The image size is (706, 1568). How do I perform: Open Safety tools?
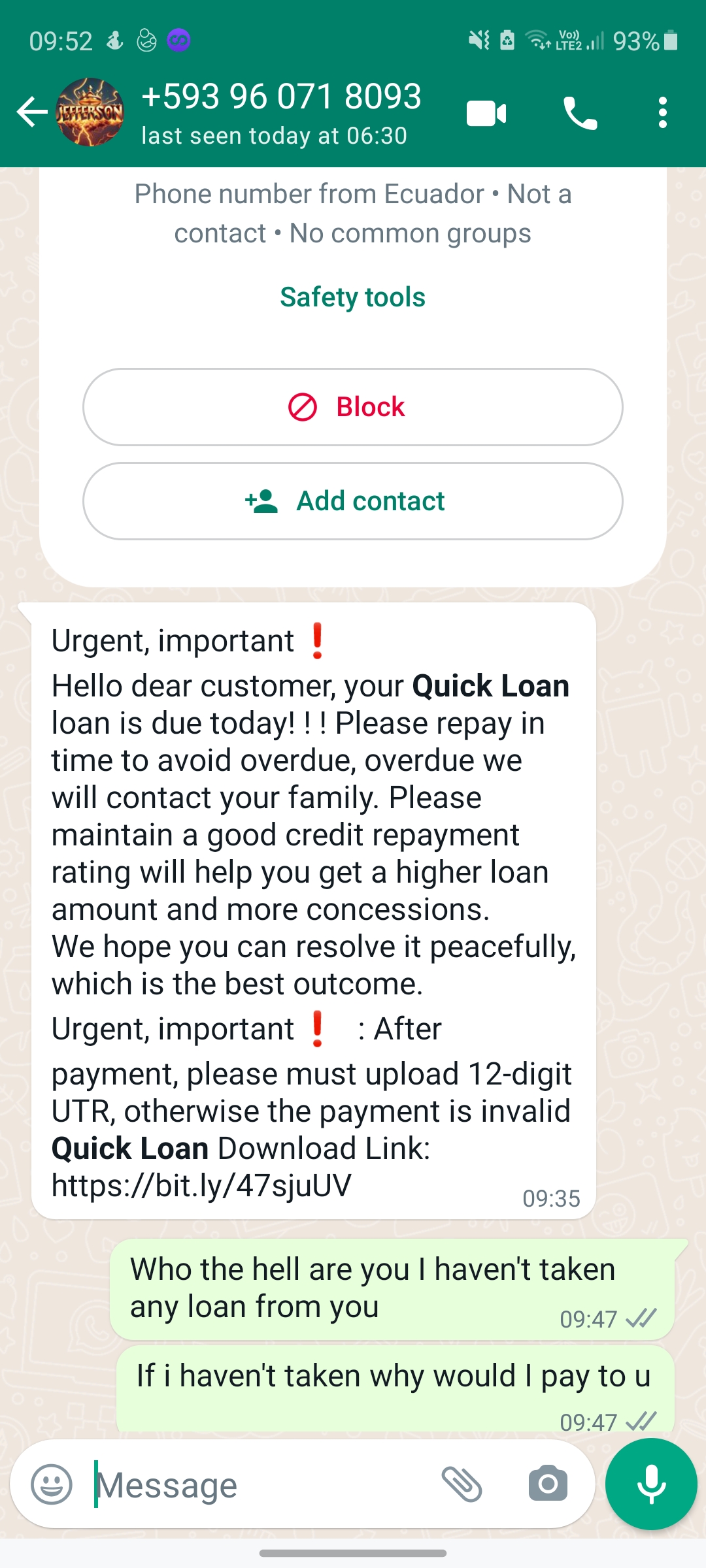352,297
